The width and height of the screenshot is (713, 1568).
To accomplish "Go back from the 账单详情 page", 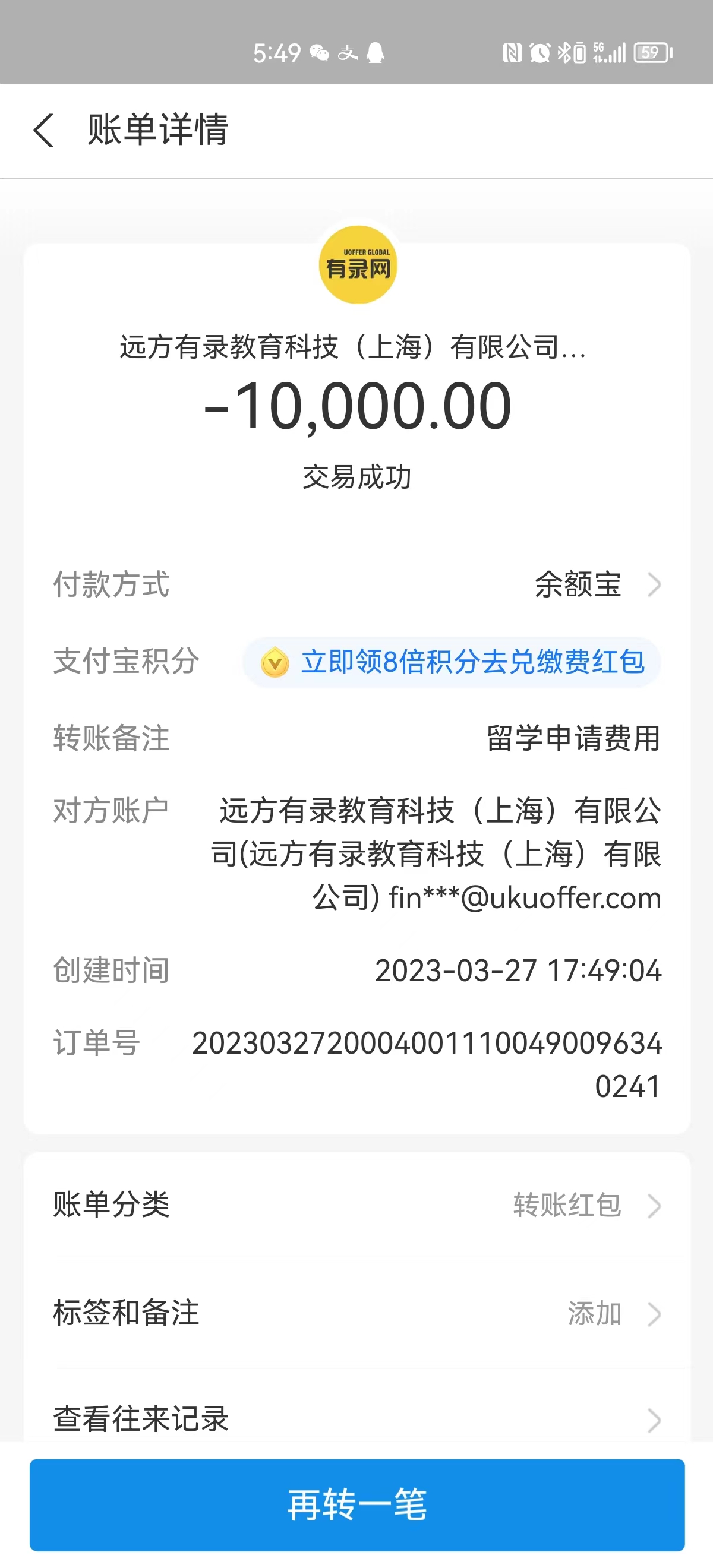I will tap(44, 130).
